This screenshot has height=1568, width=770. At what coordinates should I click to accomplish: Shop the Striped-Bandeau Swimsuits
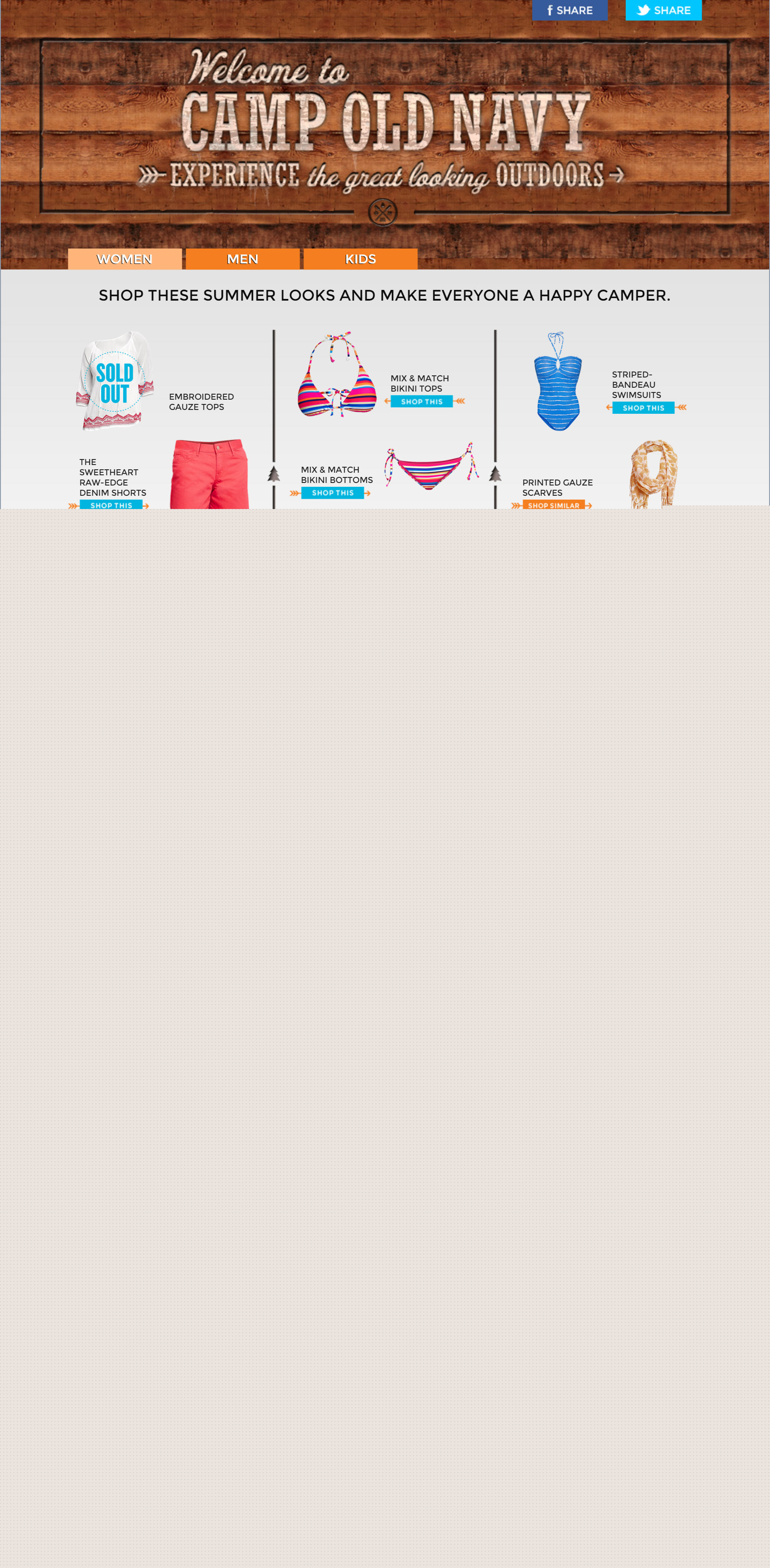pos(644,408)
